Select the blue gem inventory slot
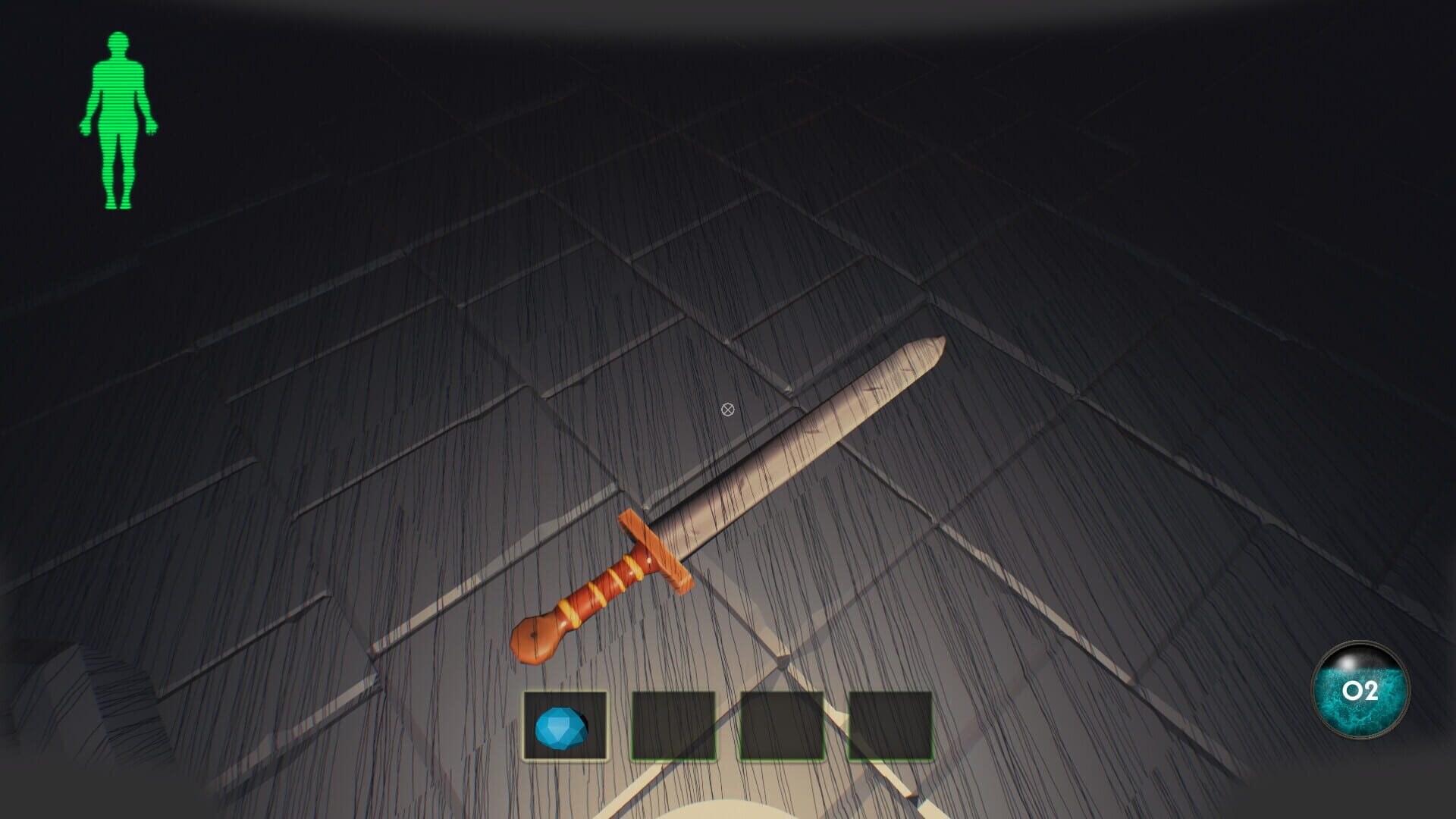The width and height of the screenshot is (1456, 819). point(564,726)
